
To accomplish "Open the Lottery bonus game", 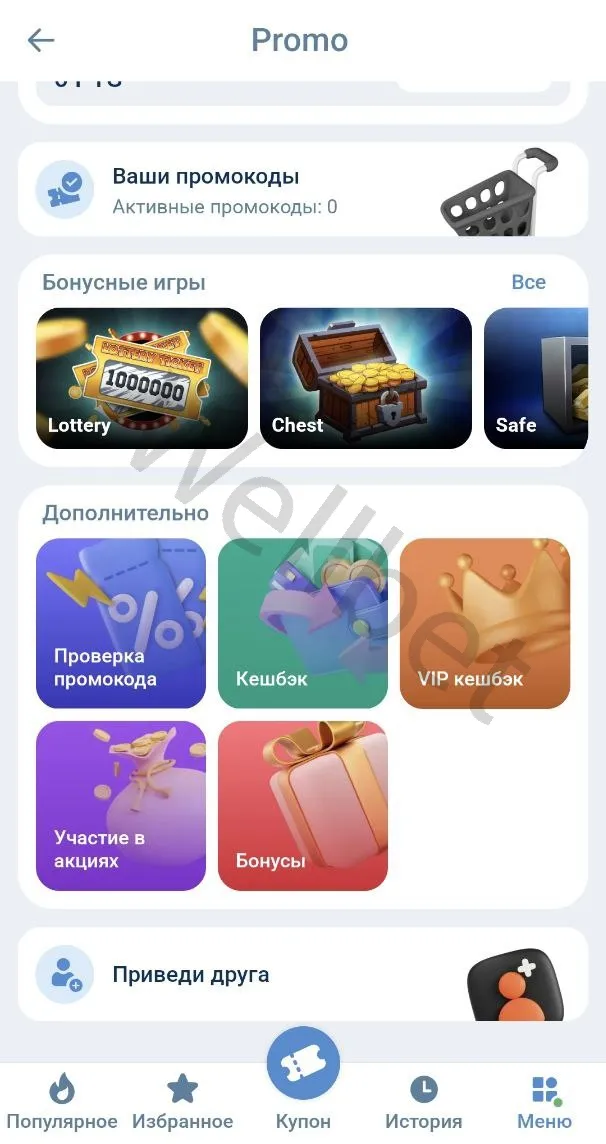I will click(142, 378).
